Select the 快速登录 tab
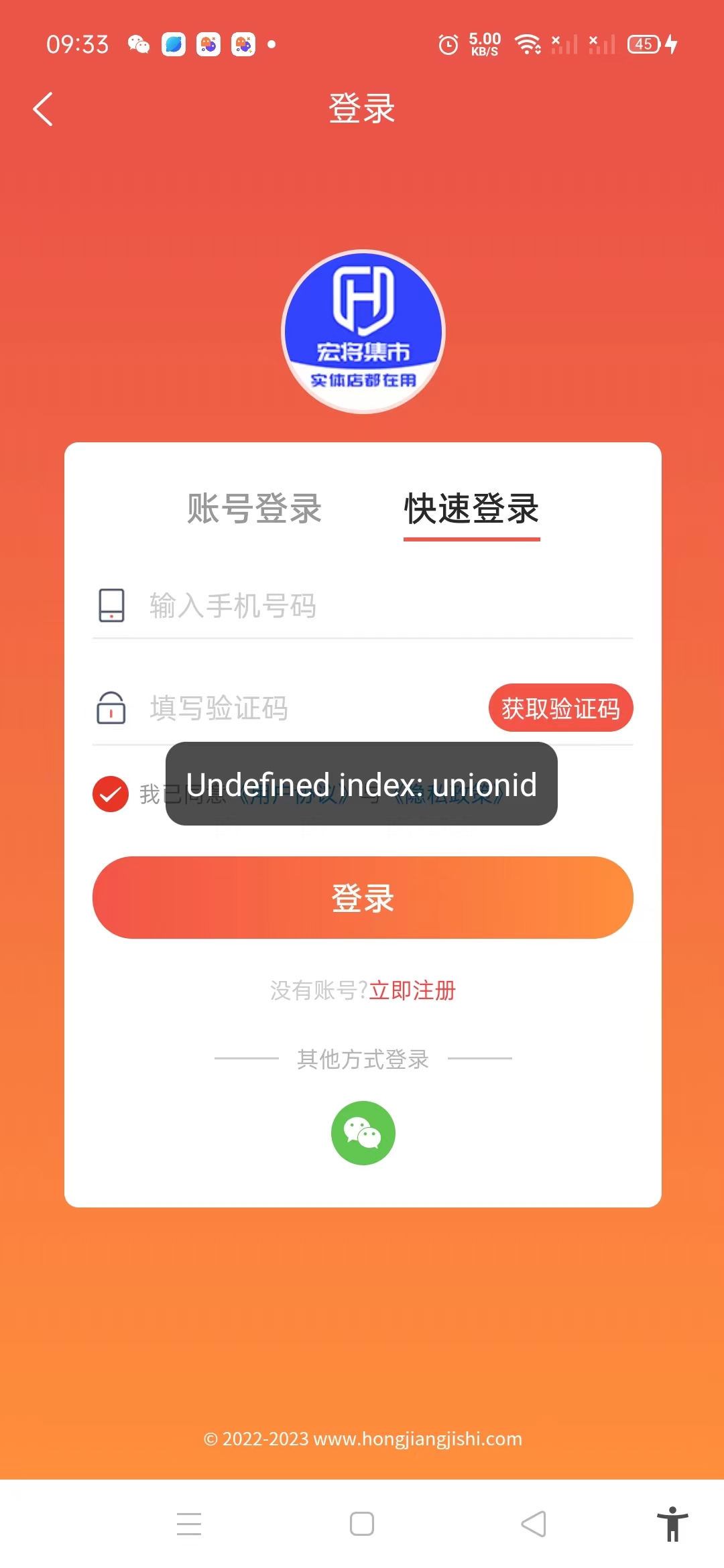 click(471, 509)
